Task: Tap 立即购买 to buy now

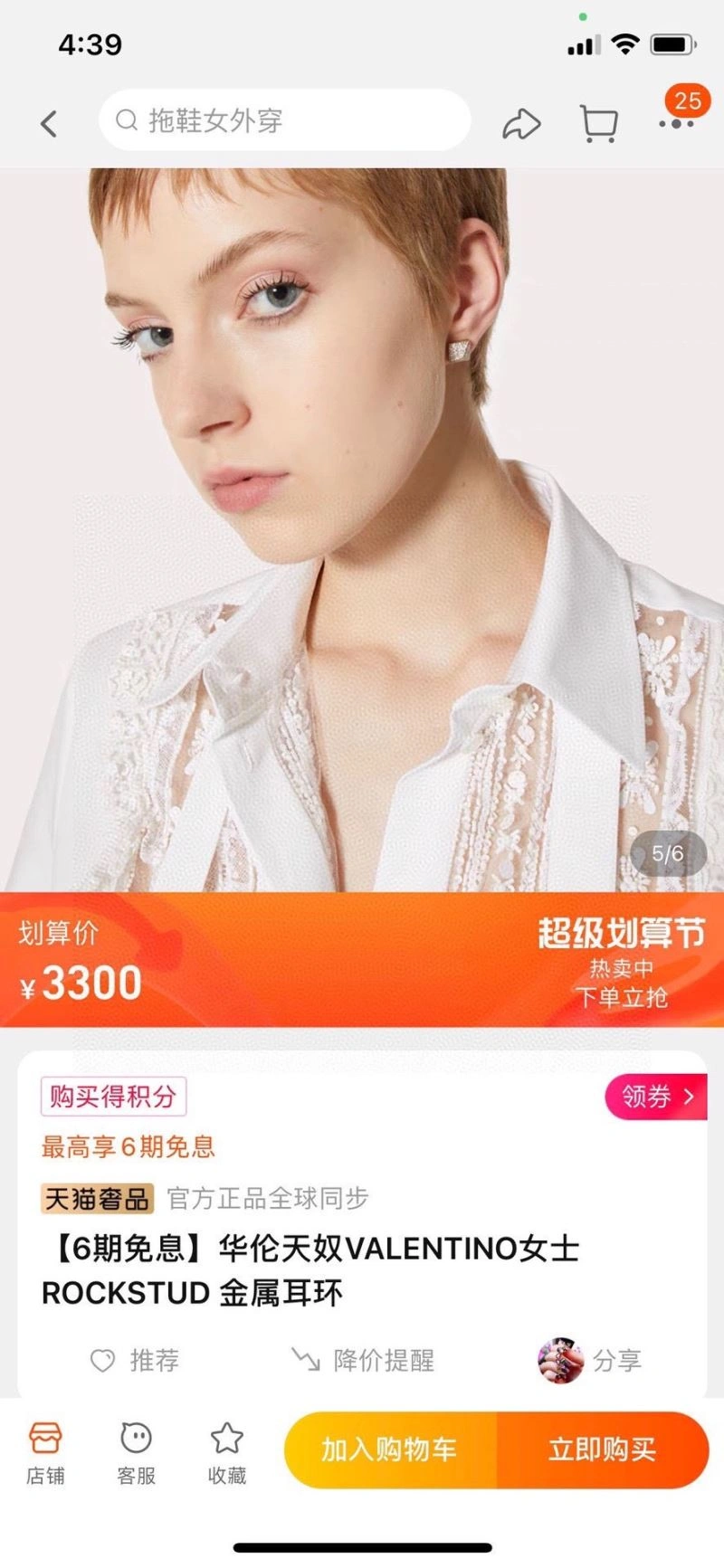Action: click(602, 1449)
